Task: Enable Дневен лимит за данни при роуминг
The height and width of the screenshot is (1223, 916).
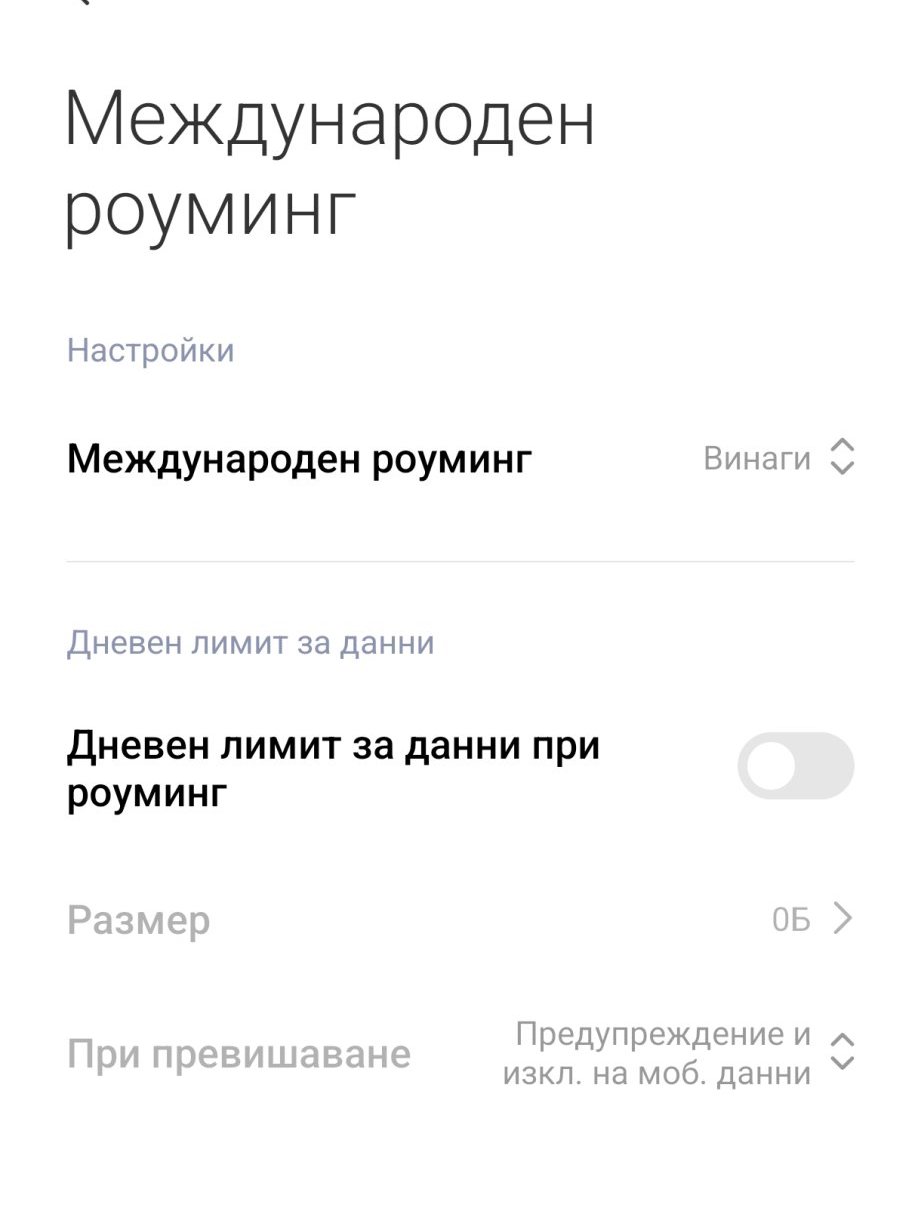Action: coord(795,766)
